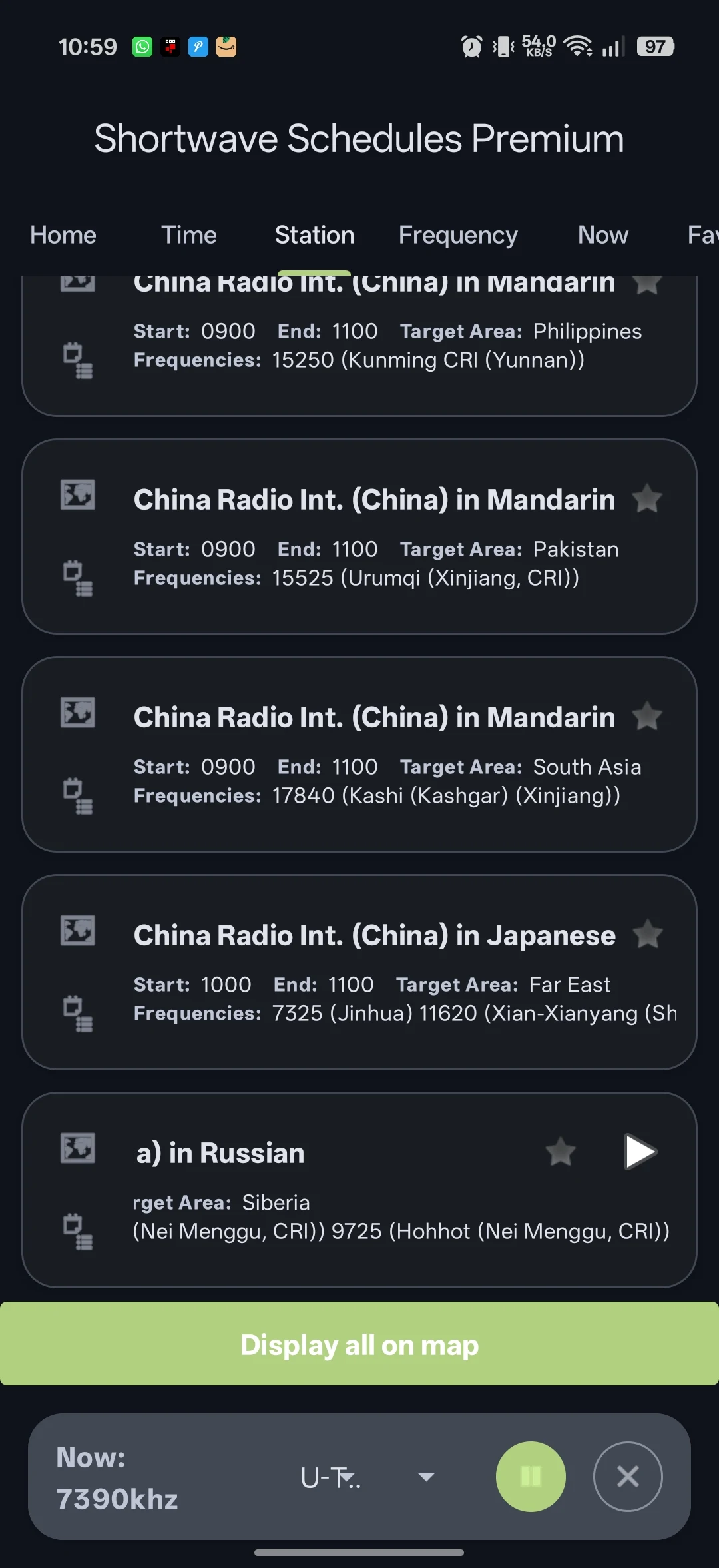Switch to the Home tab
The height and width of the screenshot is (1568, 719).
pyautogui.click(x=63, y=235)
